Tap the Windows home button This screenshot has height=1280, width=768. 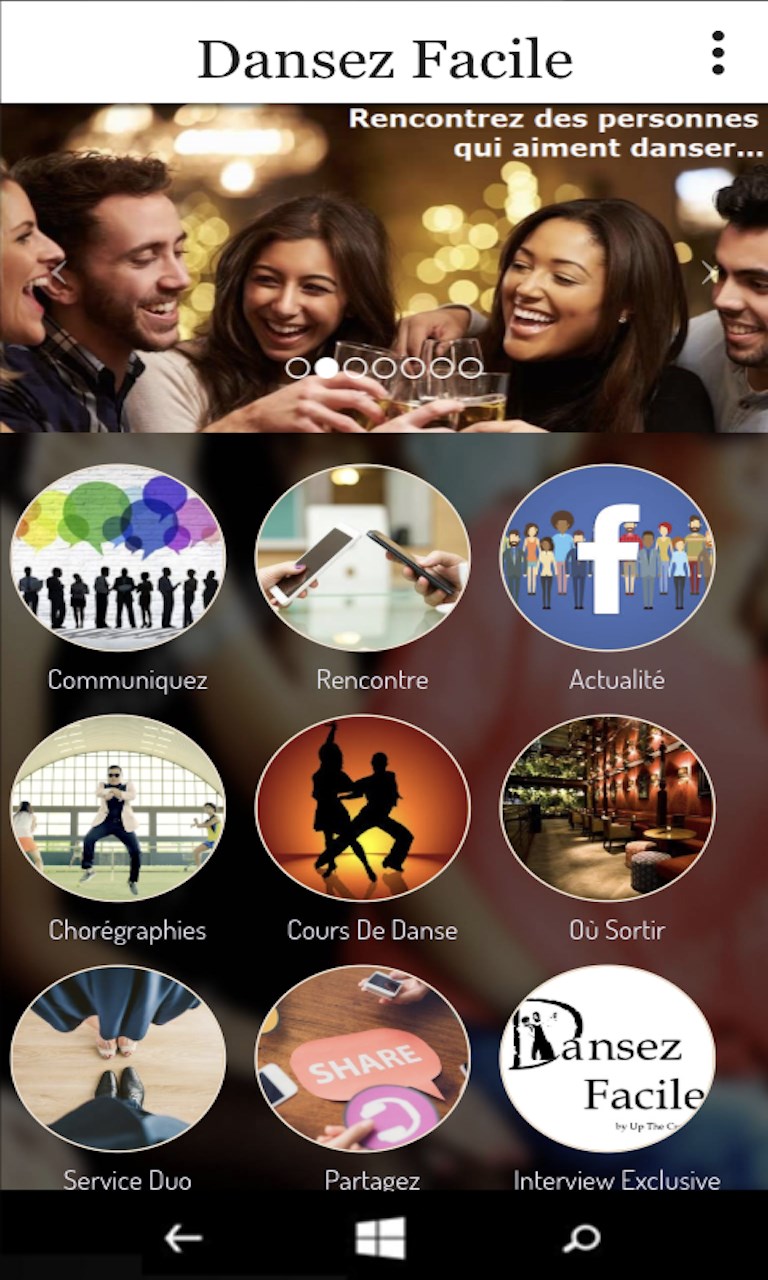coord(381,1239)
